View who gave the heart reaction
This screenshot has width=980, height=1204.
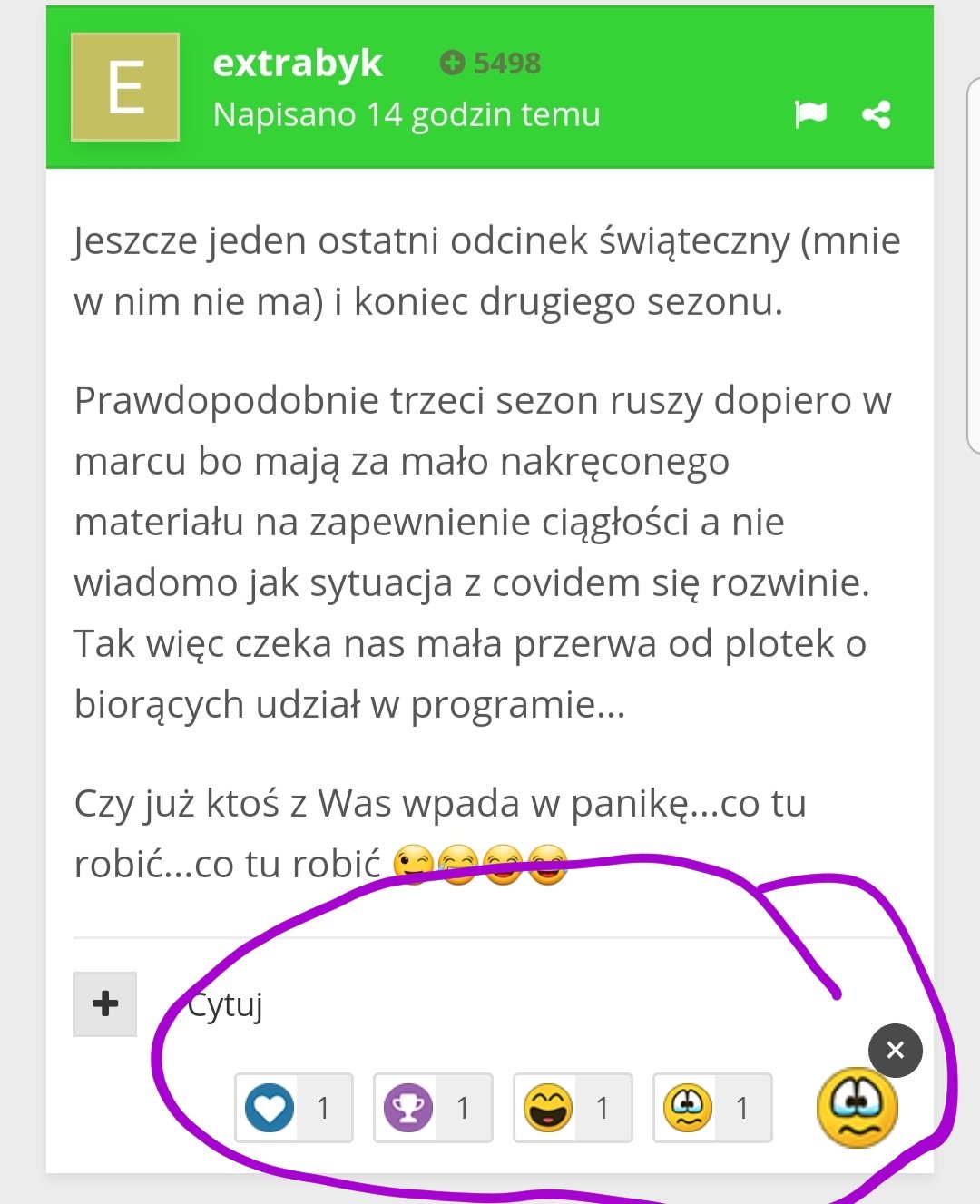(x=293, y=1108)
